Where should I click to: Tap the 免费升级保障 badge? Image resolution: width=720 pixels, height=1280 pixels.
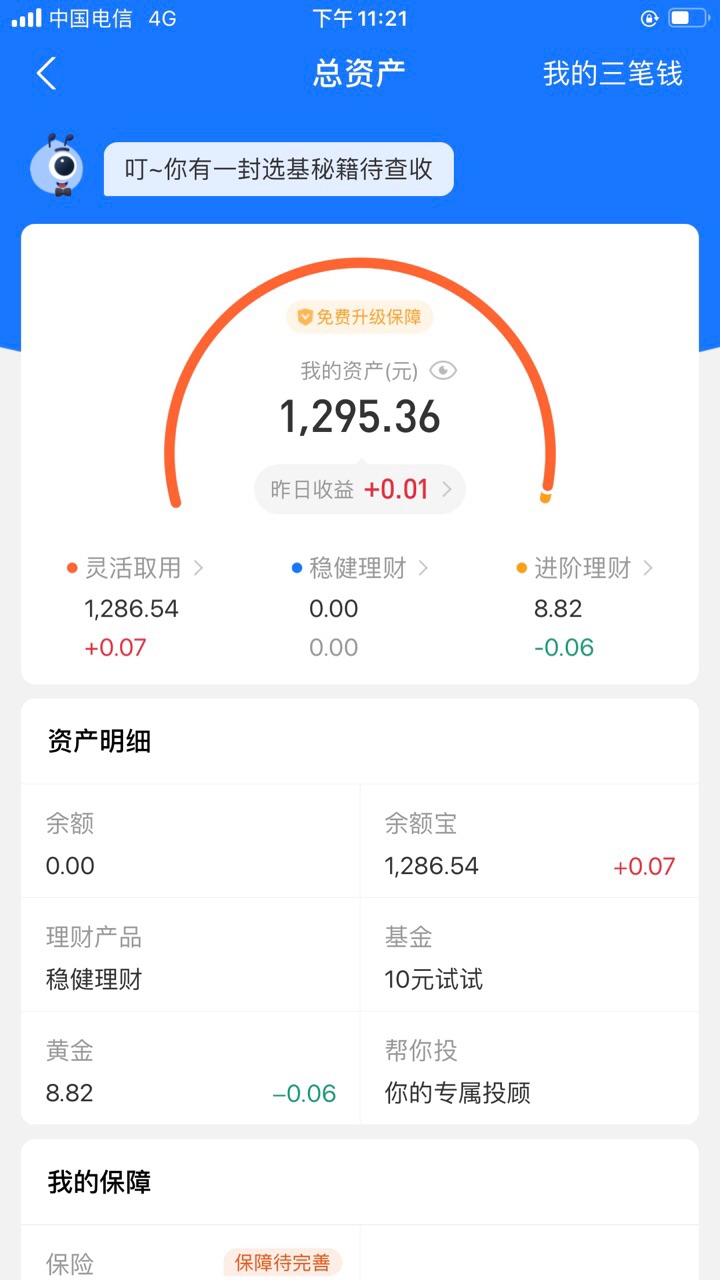click(x=360, y=318)
